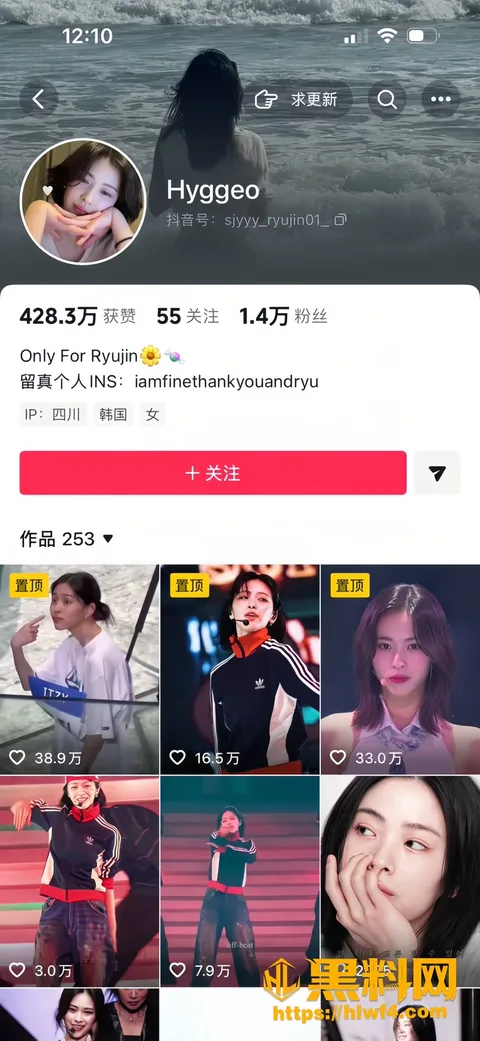Open search on this profile
480x1041 pixels.
[x=386, y=100]
